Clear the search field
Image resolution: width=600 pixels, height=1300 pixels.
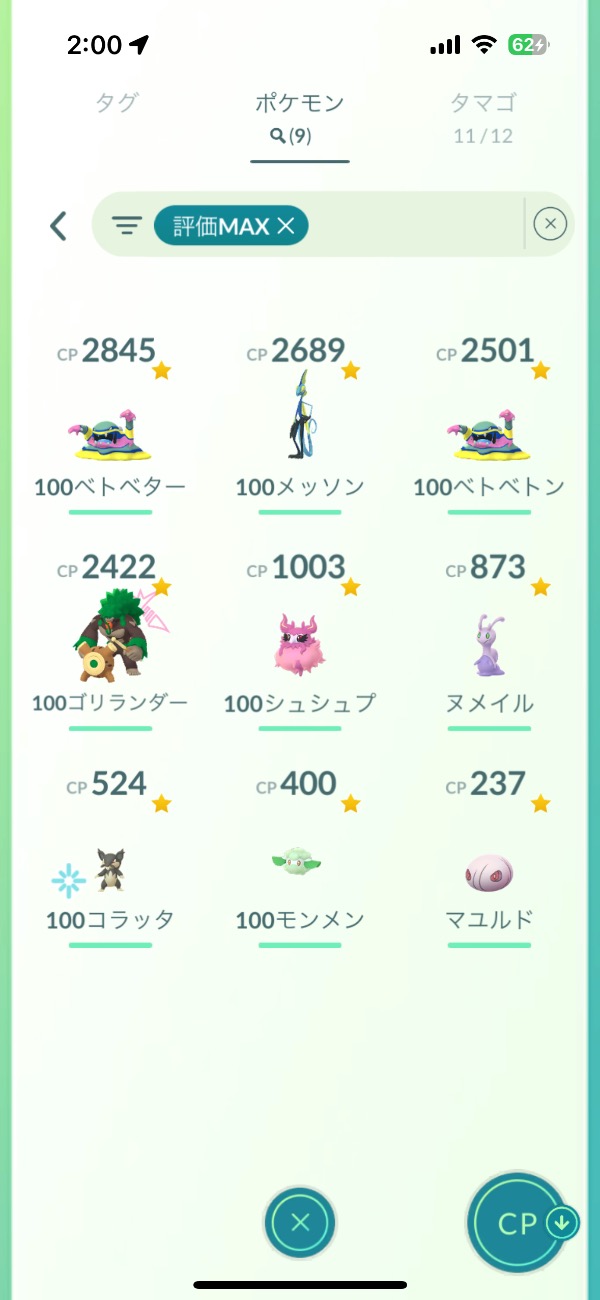tap(550, 225)
